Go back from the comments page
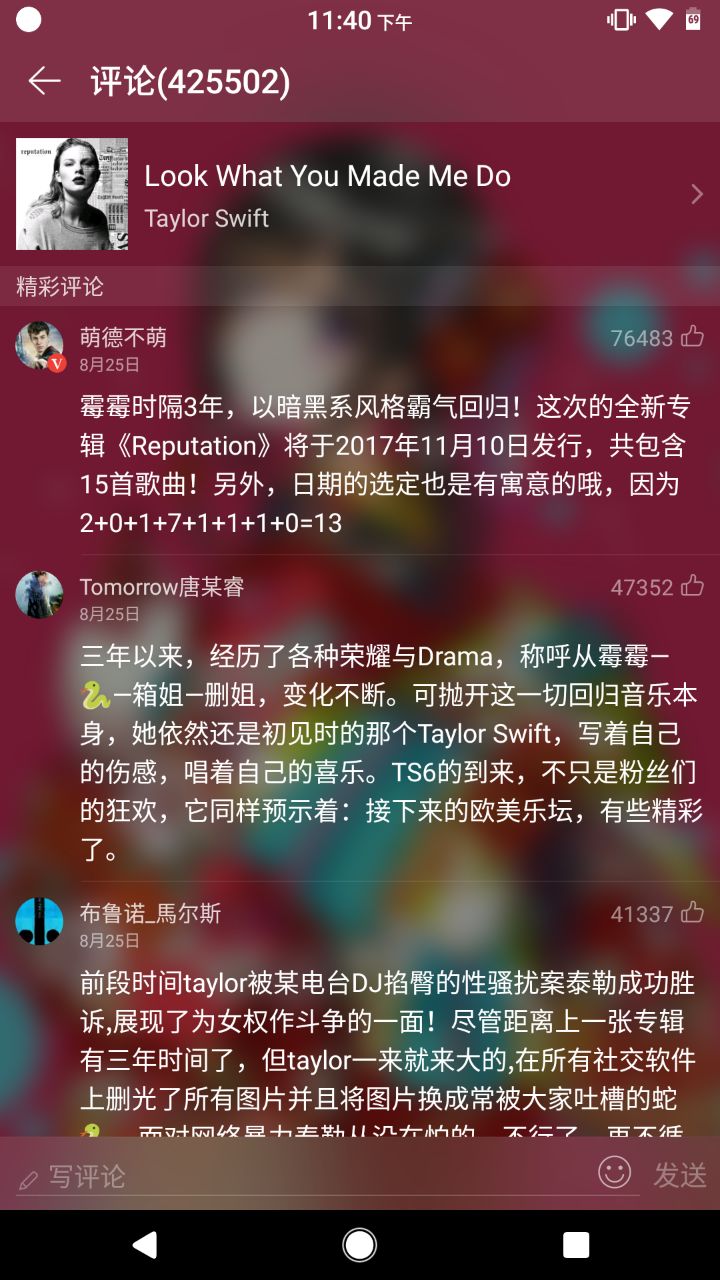The width and height of the screenshot is (720, 1280). [x=45, y=81]
